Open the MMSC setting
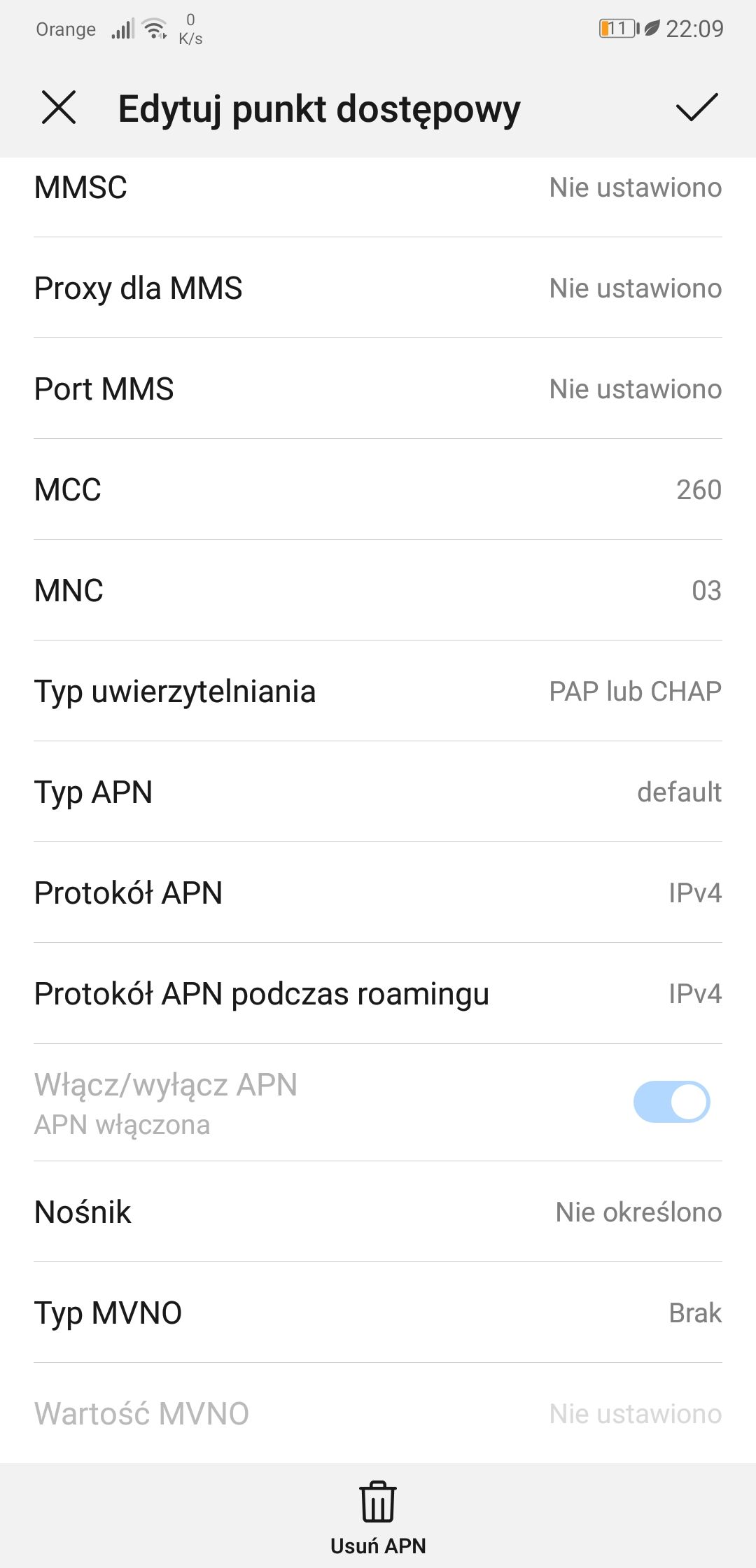Image resolution: width=756 pixels, height=1568 pixels. point(378,188)
